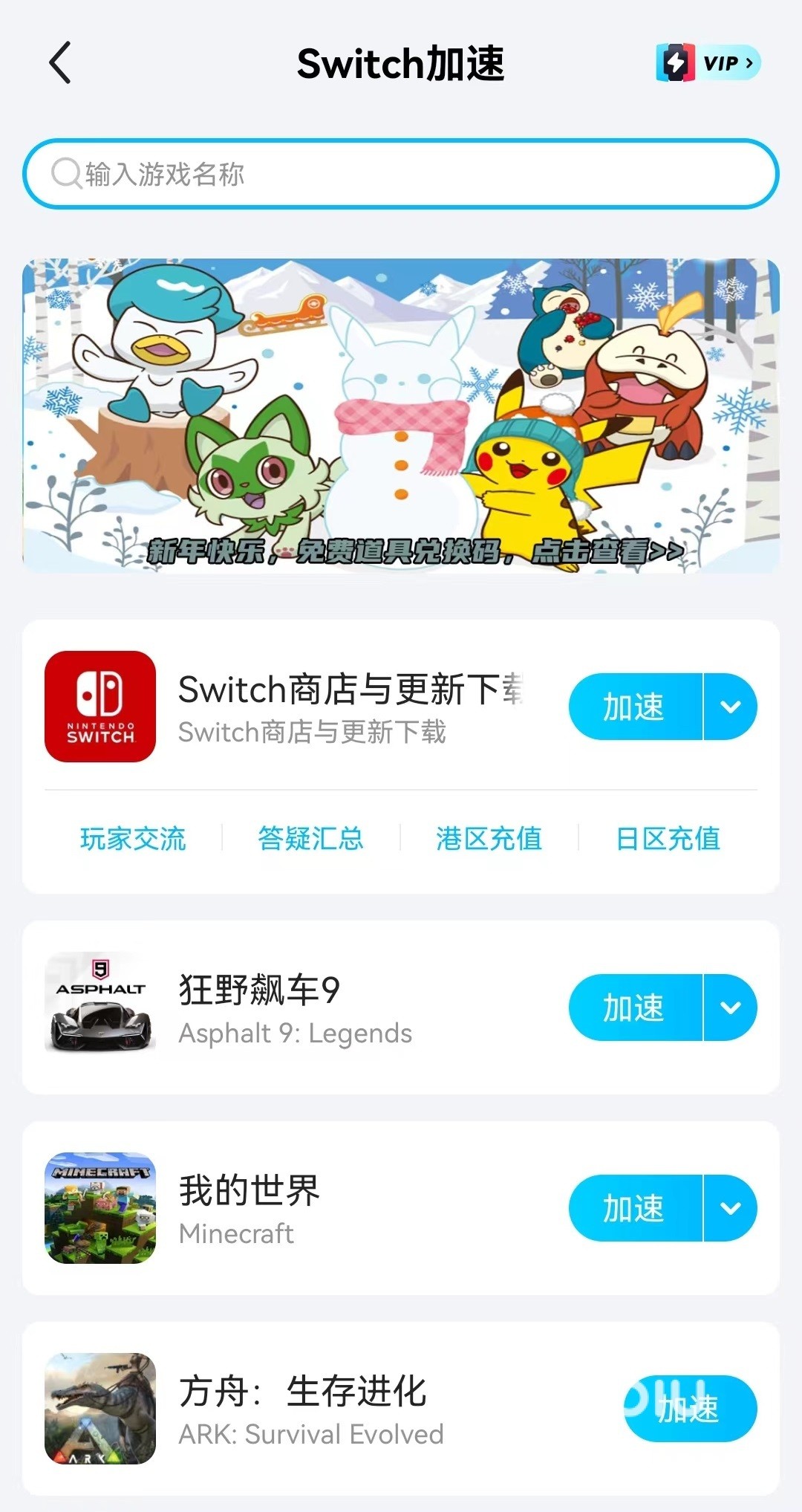Start acceleration for 狂野飙车9

(x=634, y=1008)
